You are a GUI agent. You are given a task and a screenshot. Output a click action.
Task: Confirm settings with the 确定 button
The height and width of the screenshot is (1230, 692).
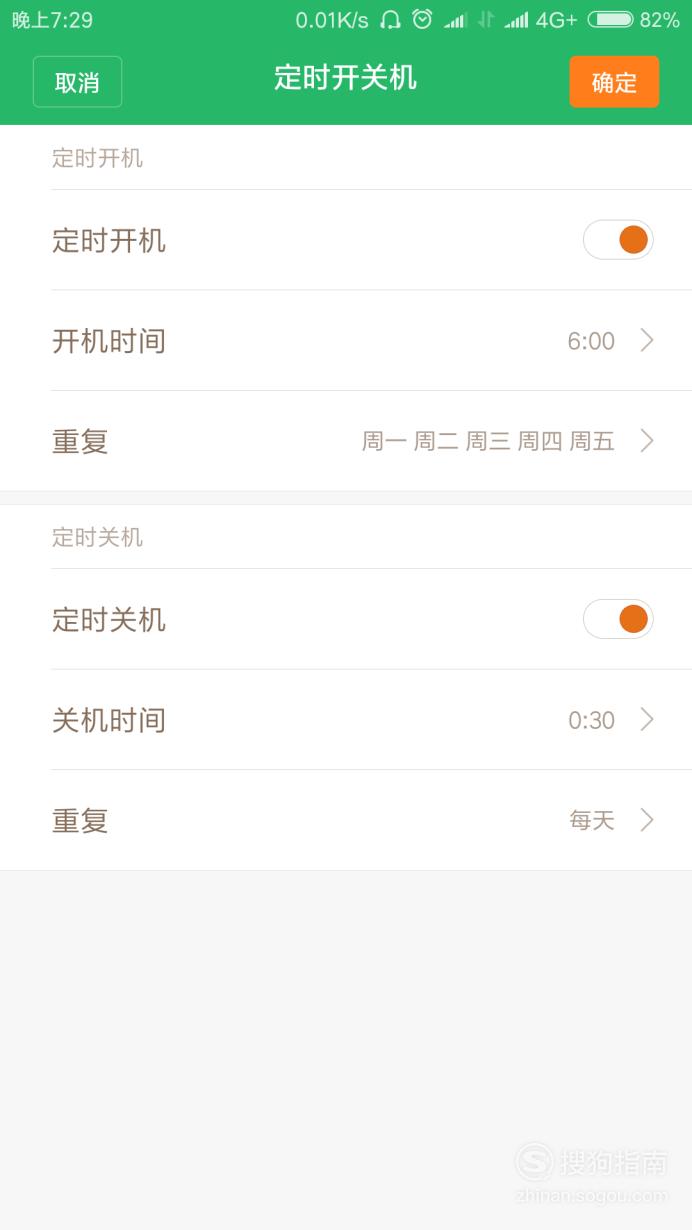[x=614, y=82]
